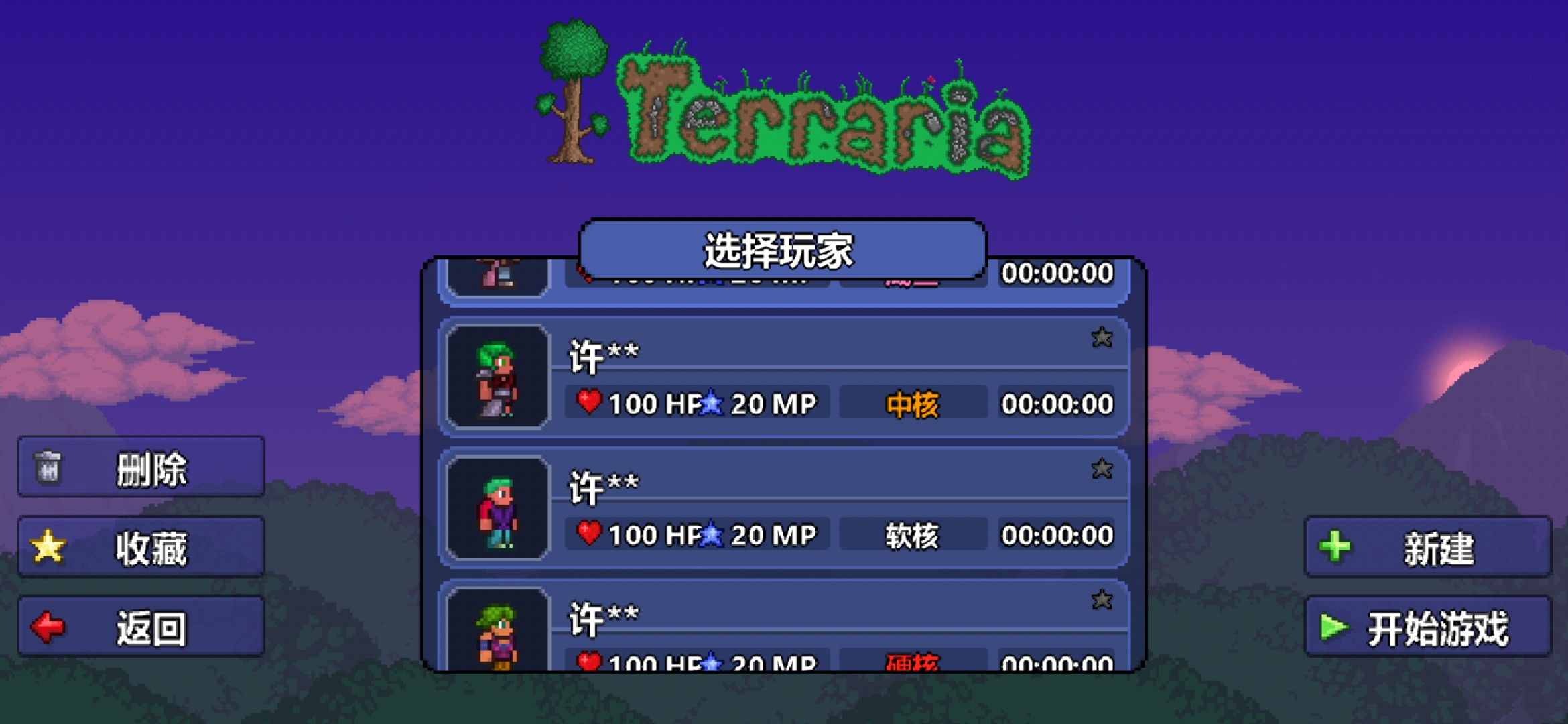Tap the 收藏 (favorite) button
The image size is (1568, 724).
point(141,548)
